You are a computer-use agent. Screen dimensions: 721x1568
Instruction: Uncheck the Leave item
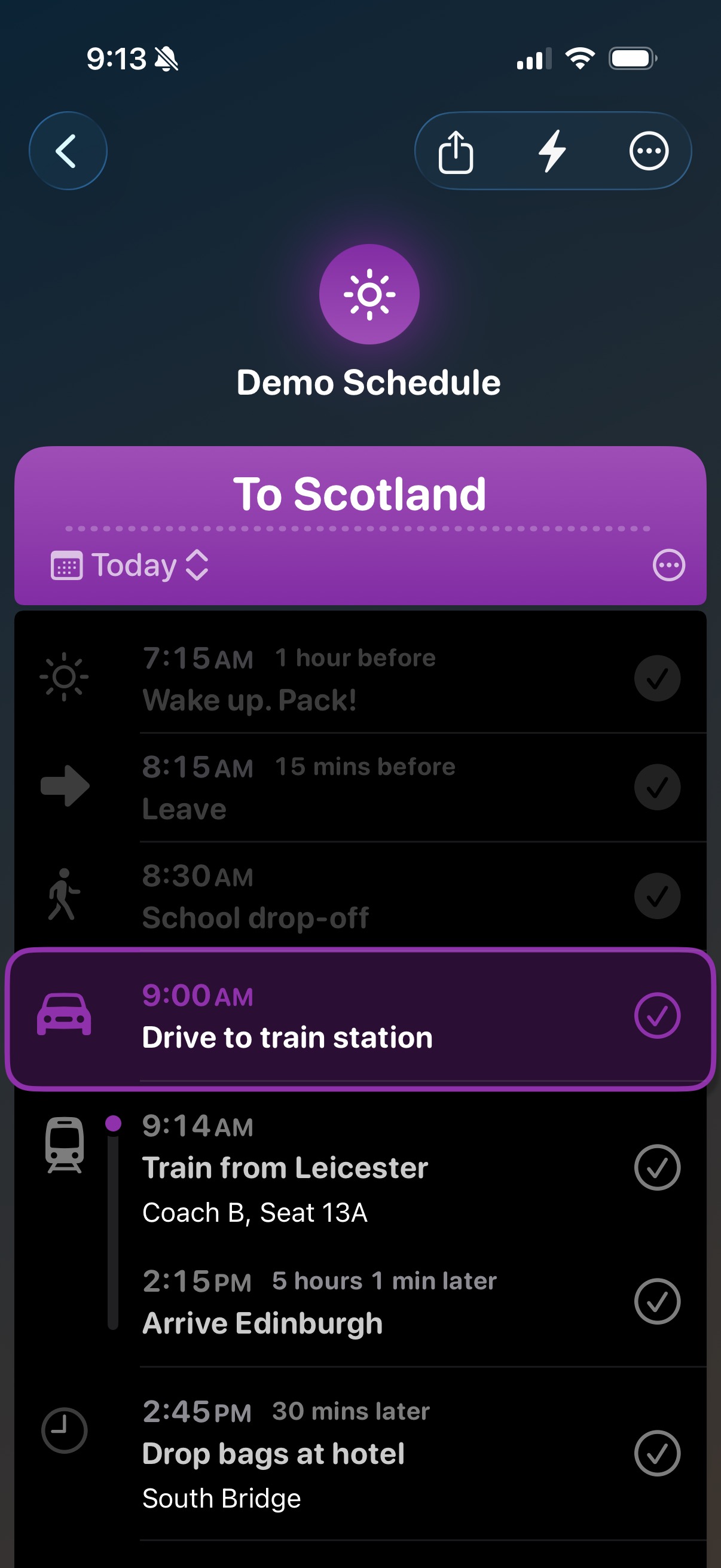click(x=657, y=787)
